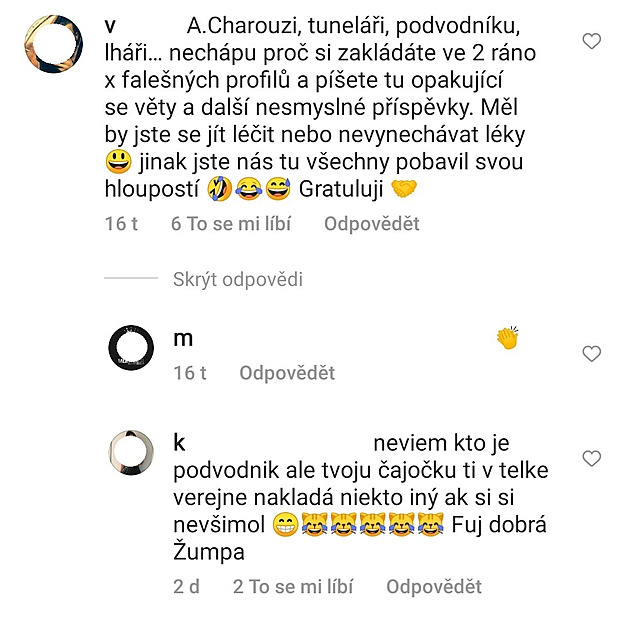Viewport: 630px width, 630px height.
Task: View likes on the A.Charouzi comment
Action: click(x=230, y=224)
